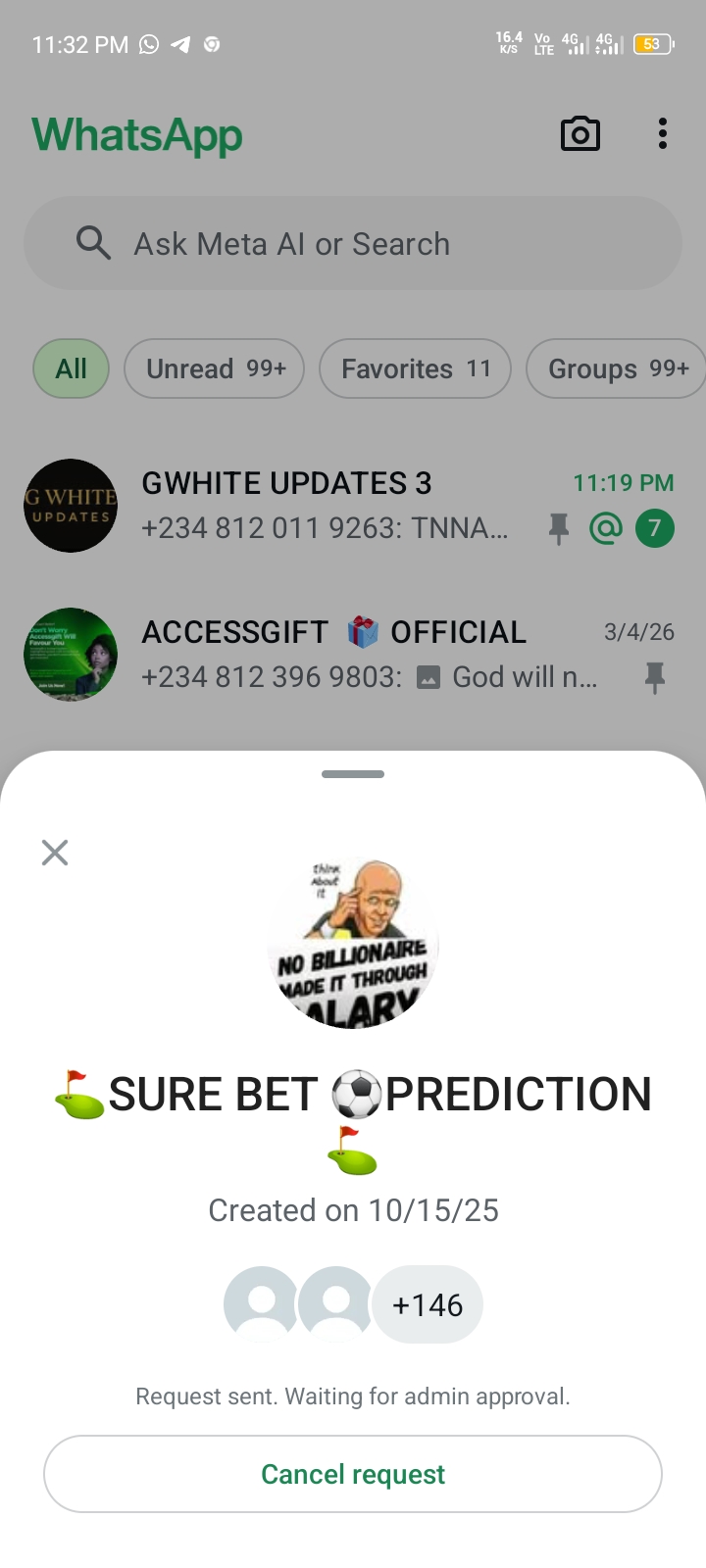The width and height of the screenshot is (706, 1568).
Task: Tap the Ask Meta AI or Search field
Action: (353, 243)
